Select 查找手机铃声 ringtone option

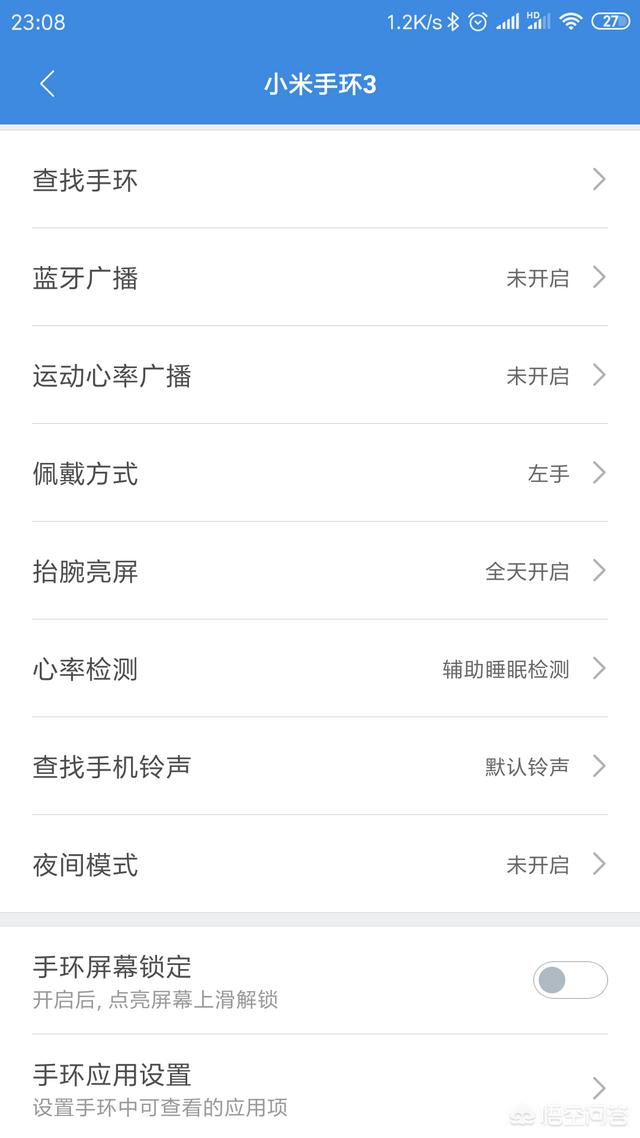(320, 766)
